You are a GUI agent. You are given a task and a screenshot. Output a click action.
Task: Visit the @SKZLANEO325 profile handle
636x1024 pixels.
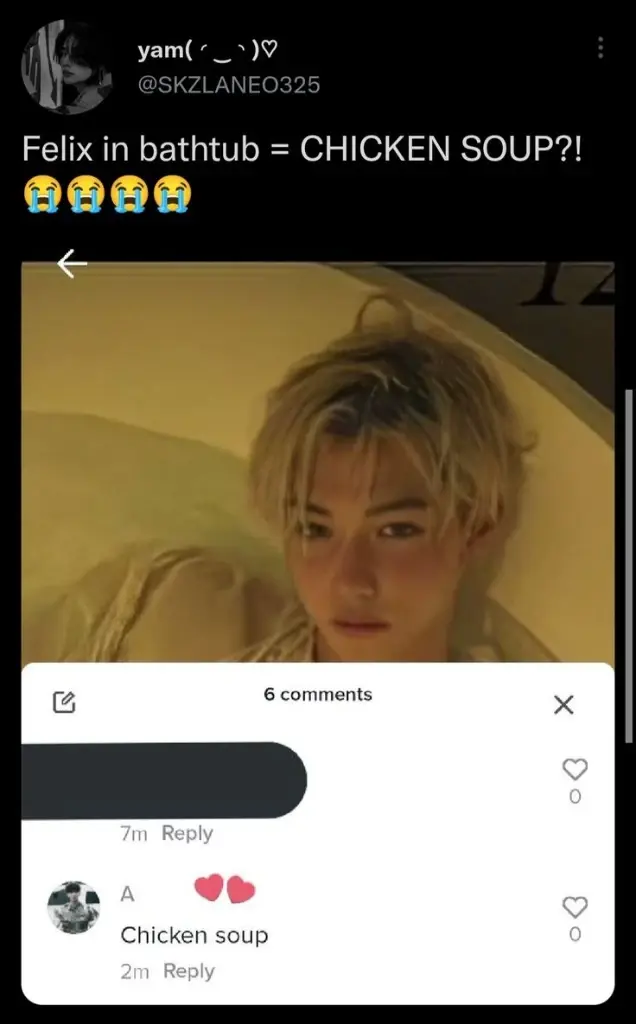[x=229, y=85]
